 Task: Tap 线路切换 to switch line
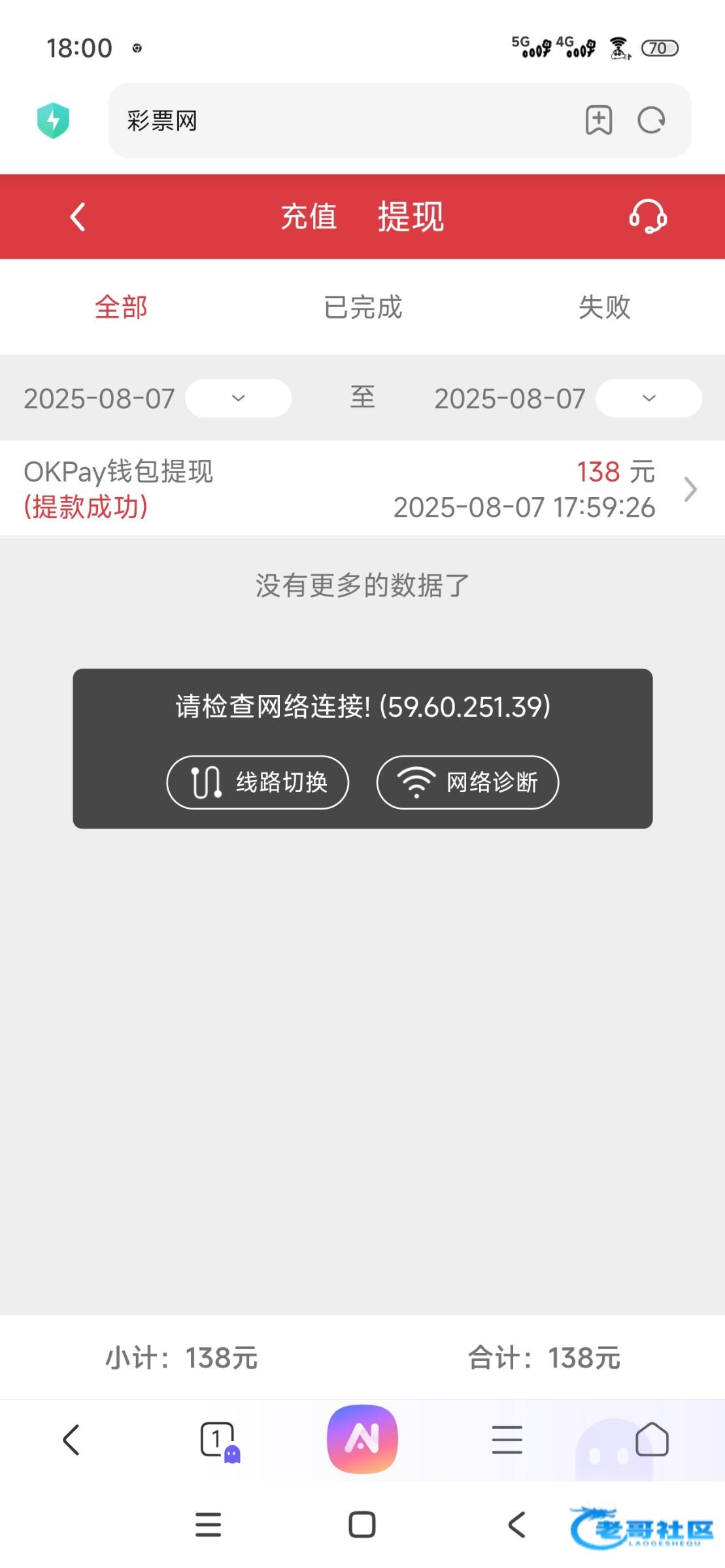tap(258, 782)
